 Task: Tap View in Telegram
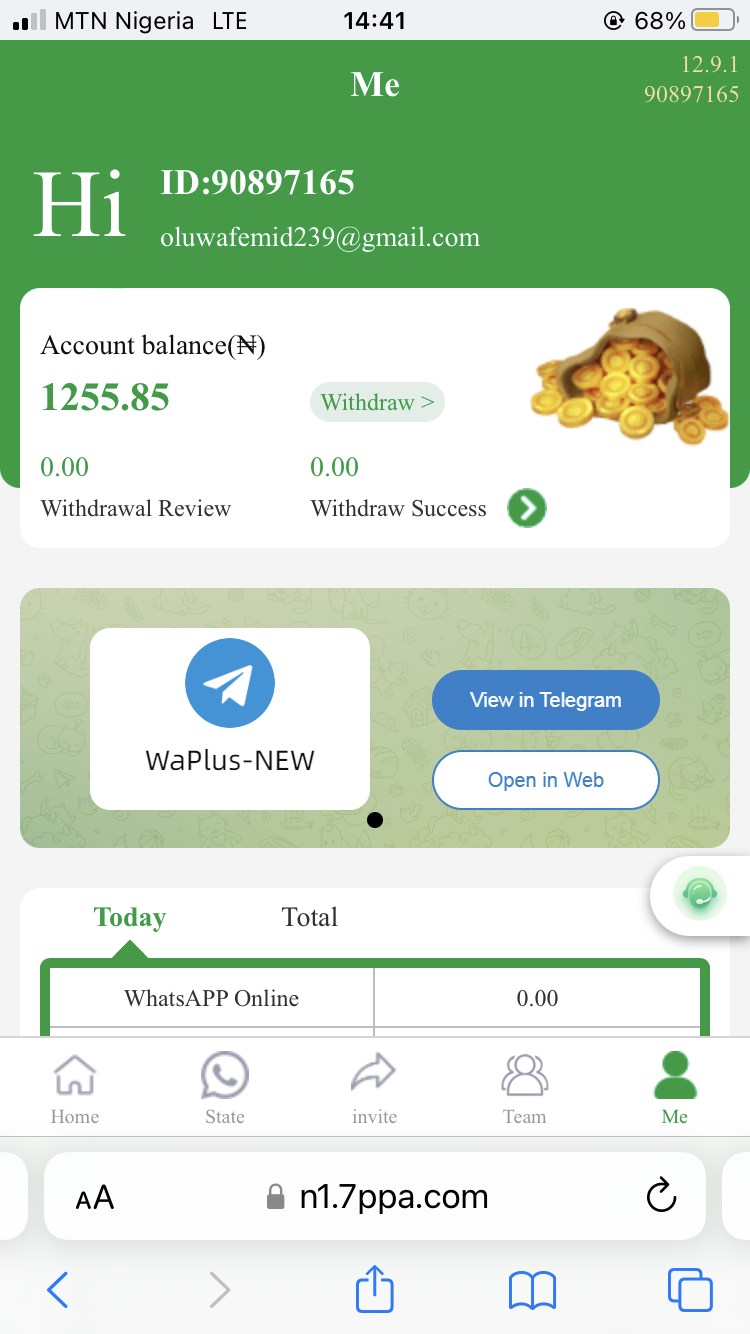545,700
